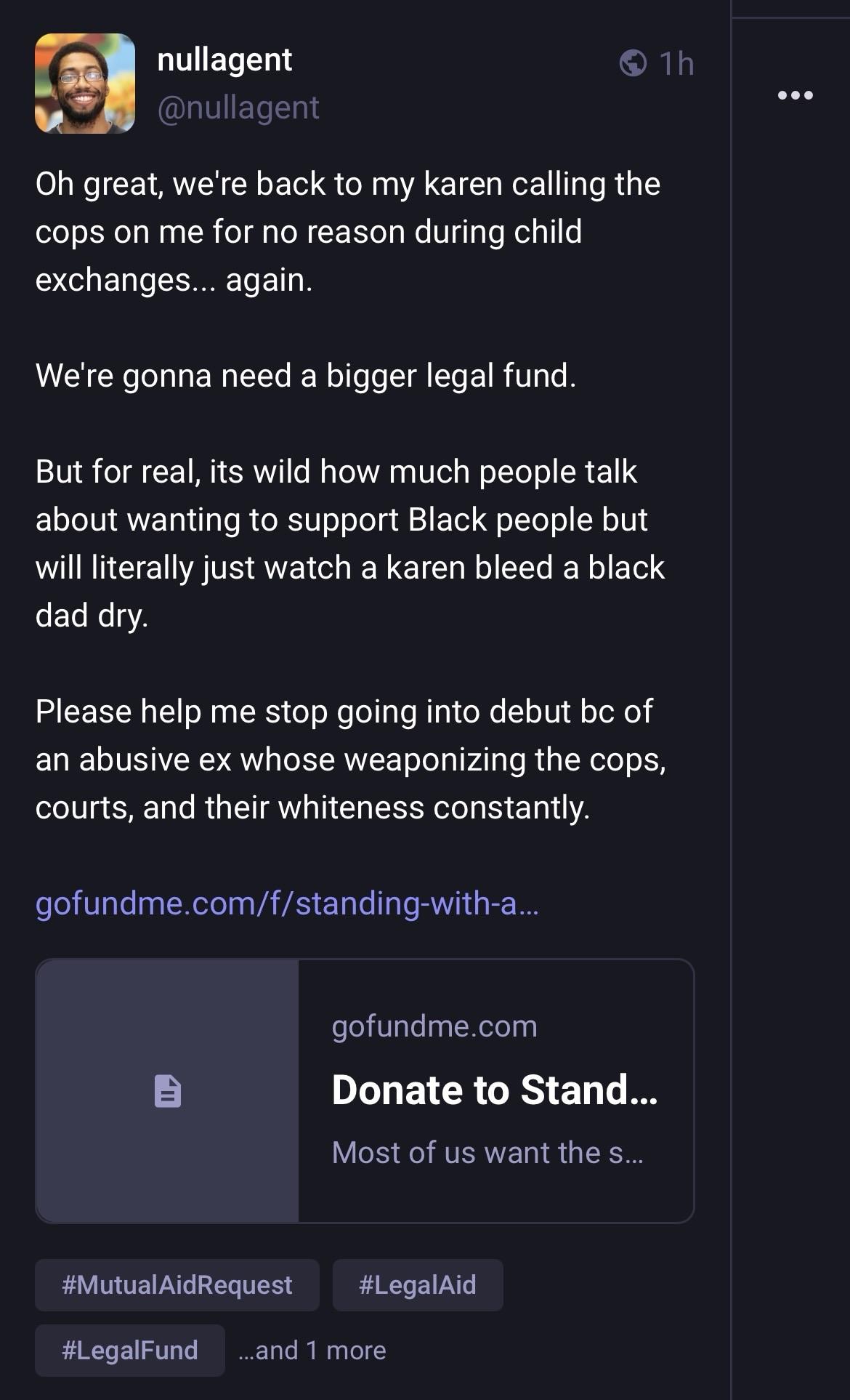
Task: Open the post's three-dot overflow menu
Action: pos(795,95)
